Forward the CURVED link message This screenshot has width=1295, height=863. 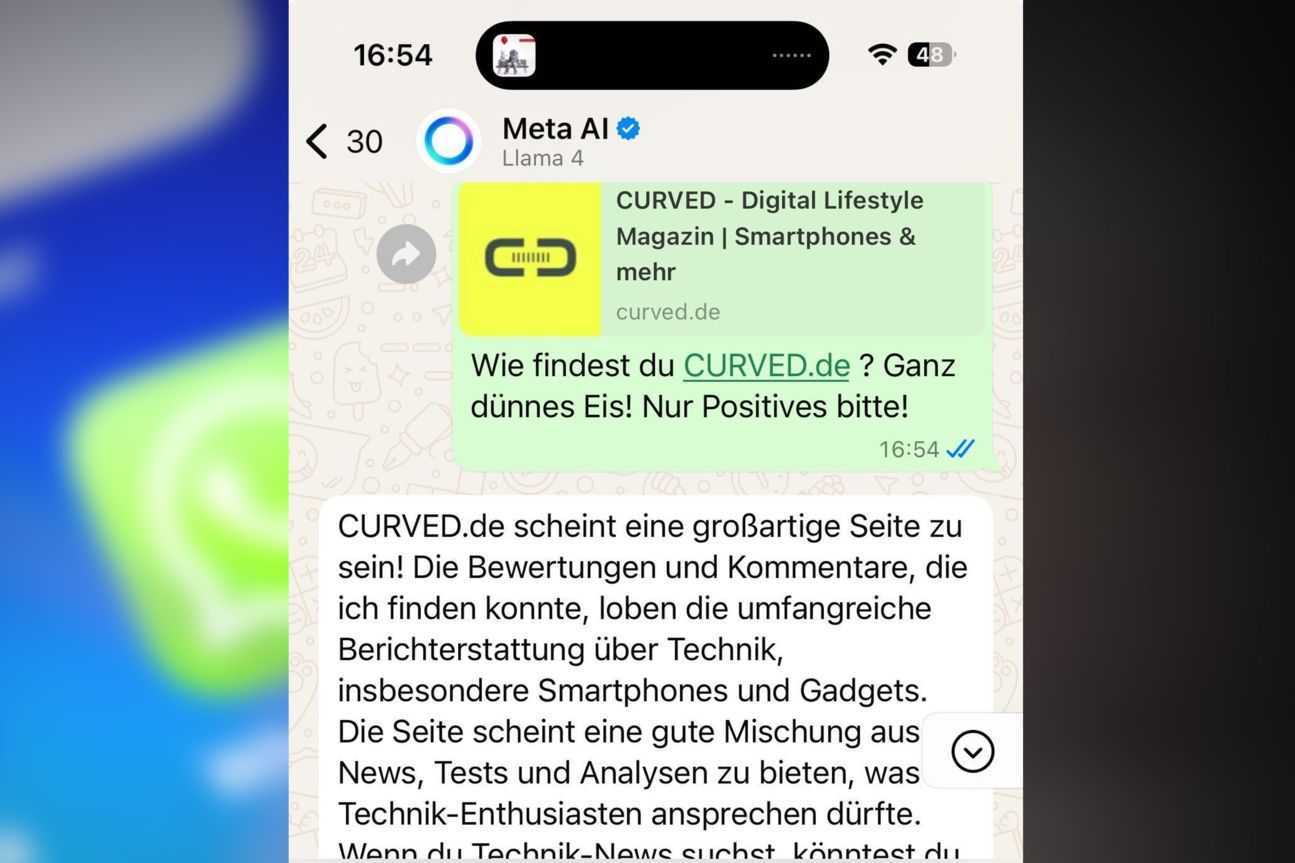(406, 255)
